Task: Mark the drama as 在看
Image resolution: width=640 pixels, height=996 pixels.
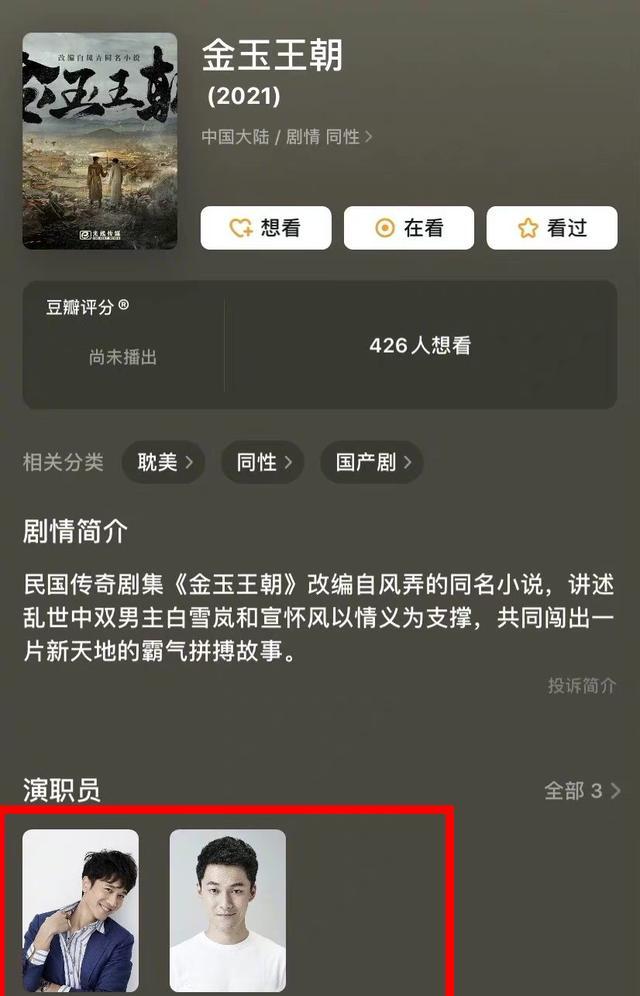Action: 409,228
